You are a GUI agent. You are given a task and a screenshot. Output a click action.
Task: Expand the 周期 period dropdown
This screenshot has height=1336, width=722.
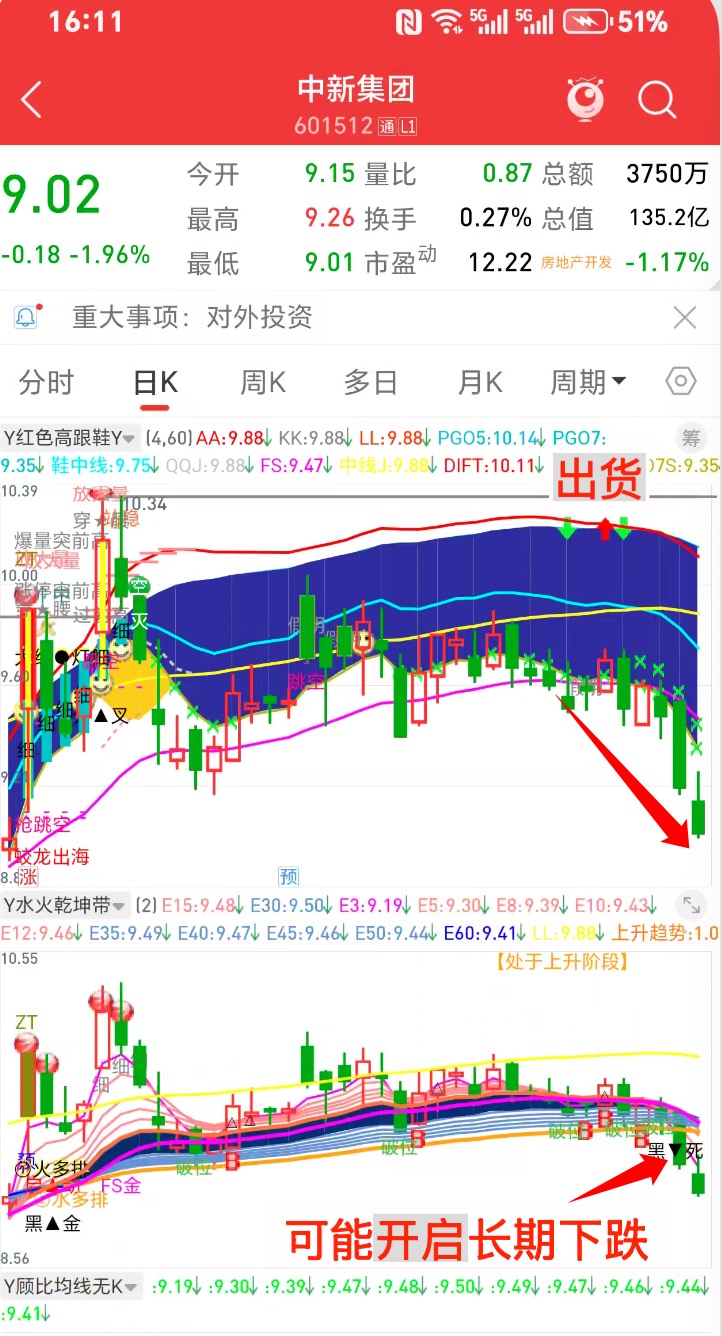pos(589,382)
